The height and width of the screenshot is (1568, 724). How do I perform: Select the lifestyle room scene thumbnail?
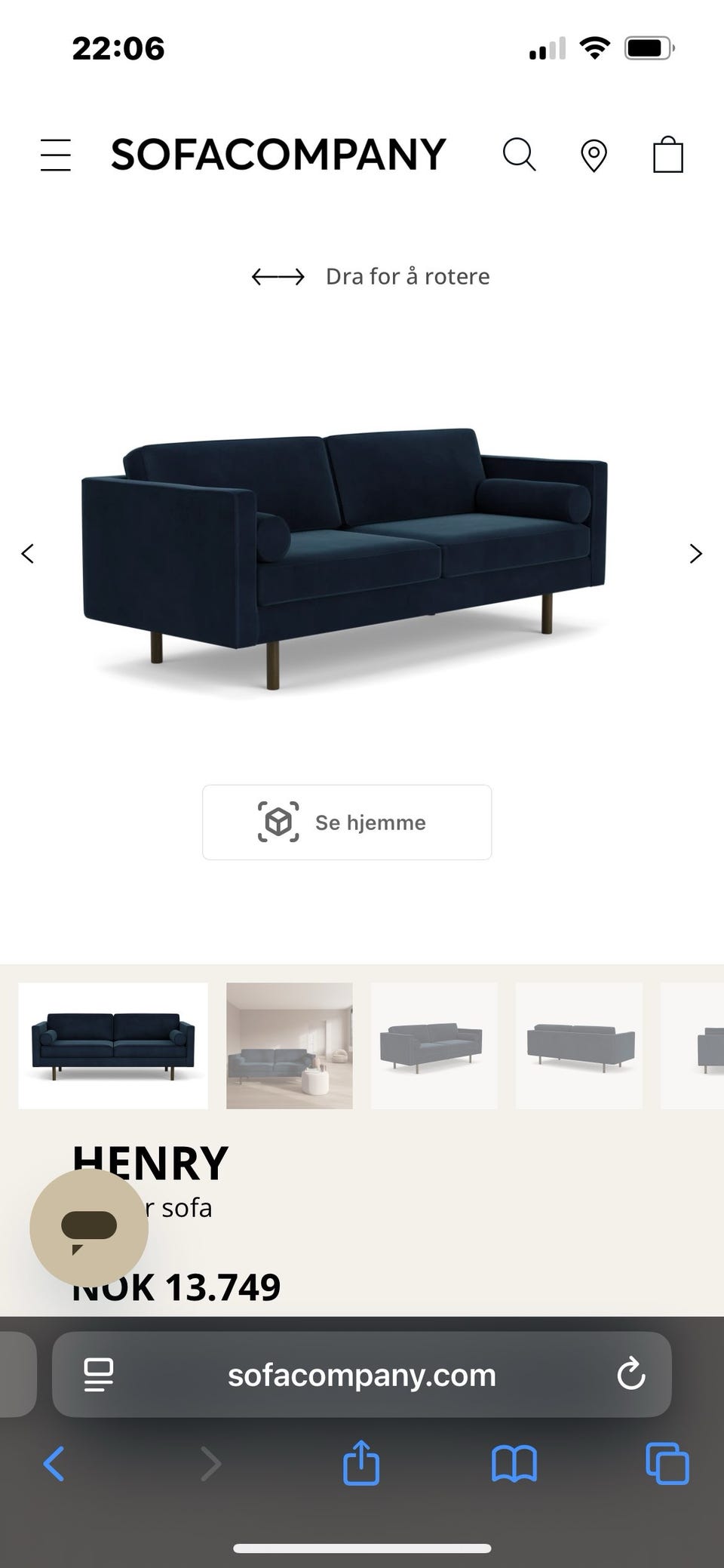coord(288,1046)
